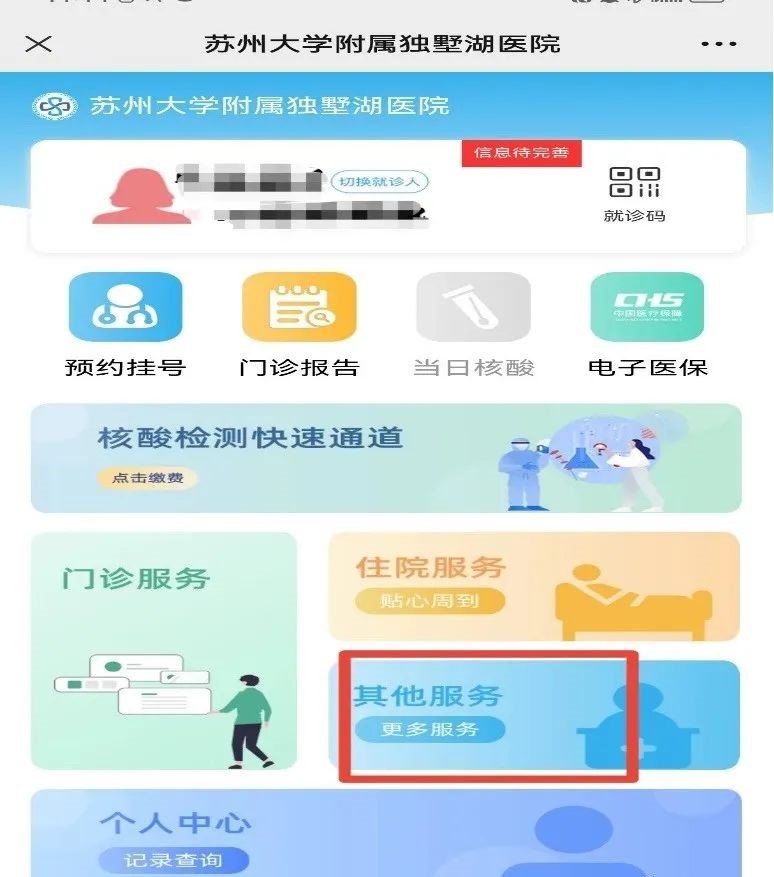Image resolution: width=774 pixels, height=877 pixels.
Task: Open the 个人中心 personal center card
Action: 386,833
